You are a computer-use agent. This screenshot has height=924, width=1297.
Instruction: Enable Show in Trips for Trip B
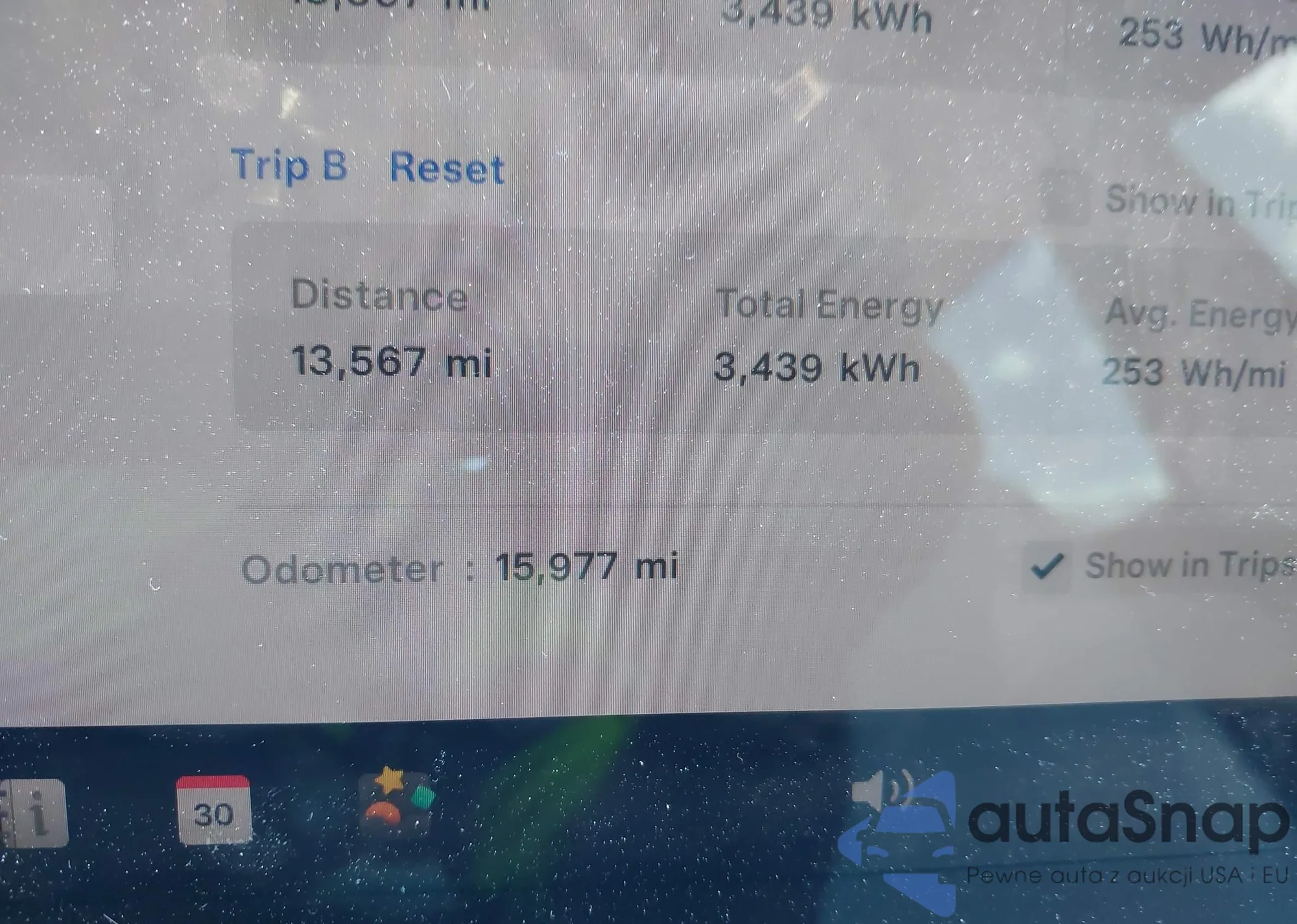pos(1064,199)
